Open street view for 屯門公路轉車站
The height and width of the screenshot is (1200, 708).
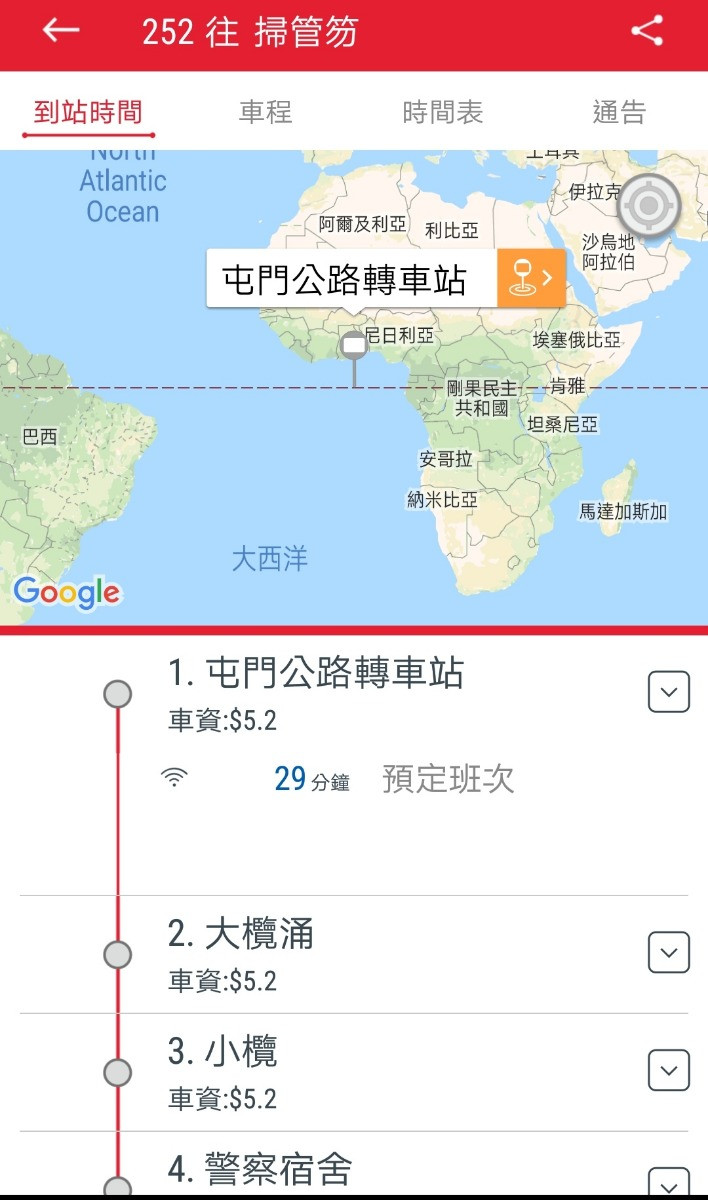coord(531,277)
